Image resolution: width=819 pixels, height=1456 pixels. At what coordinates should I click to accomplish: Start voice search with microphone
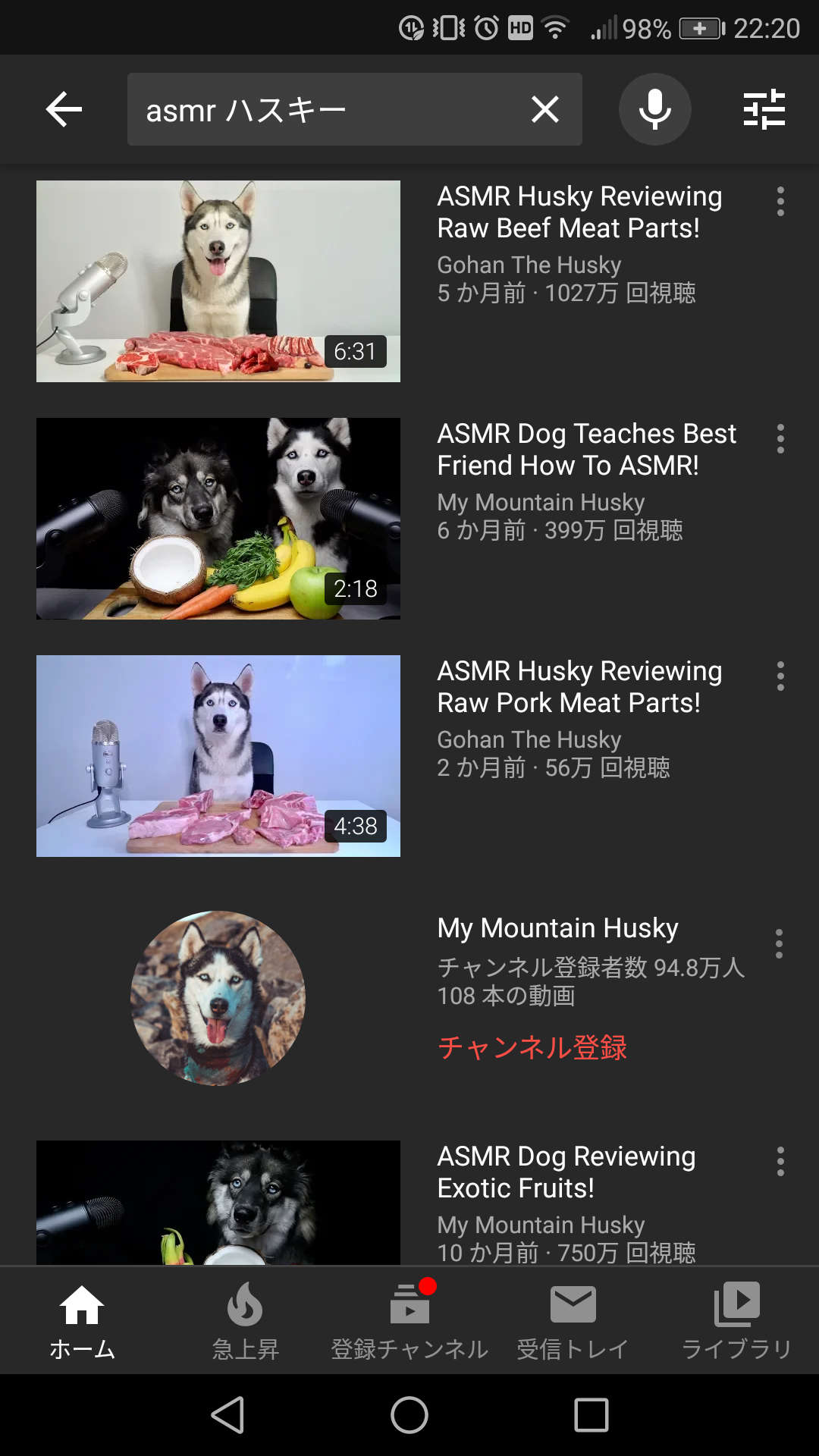coord(654,110)
